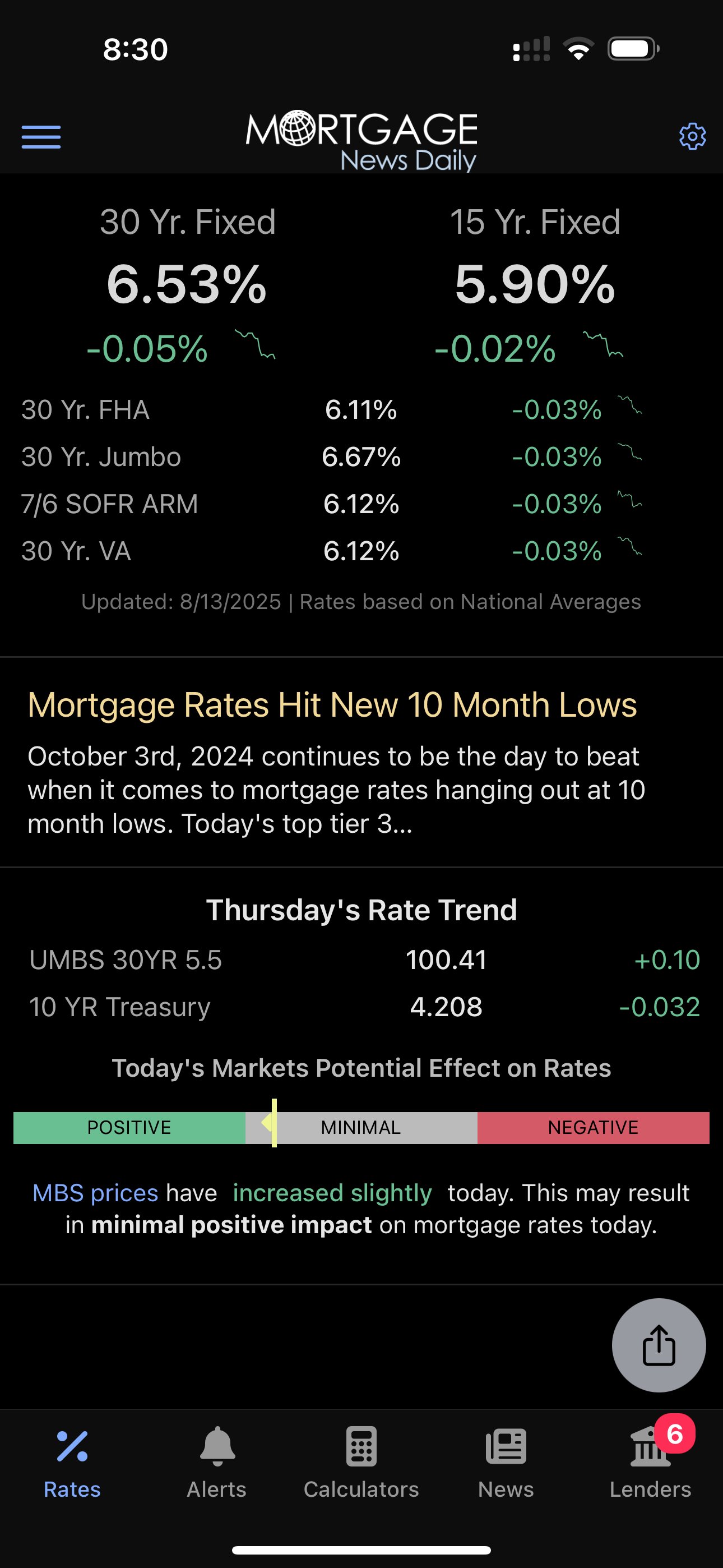Screen dimensions: 723x1568
Task: Open the 7/6 SOFR ARM rate row
Action: pyautogui.click(x=361, y=504)
